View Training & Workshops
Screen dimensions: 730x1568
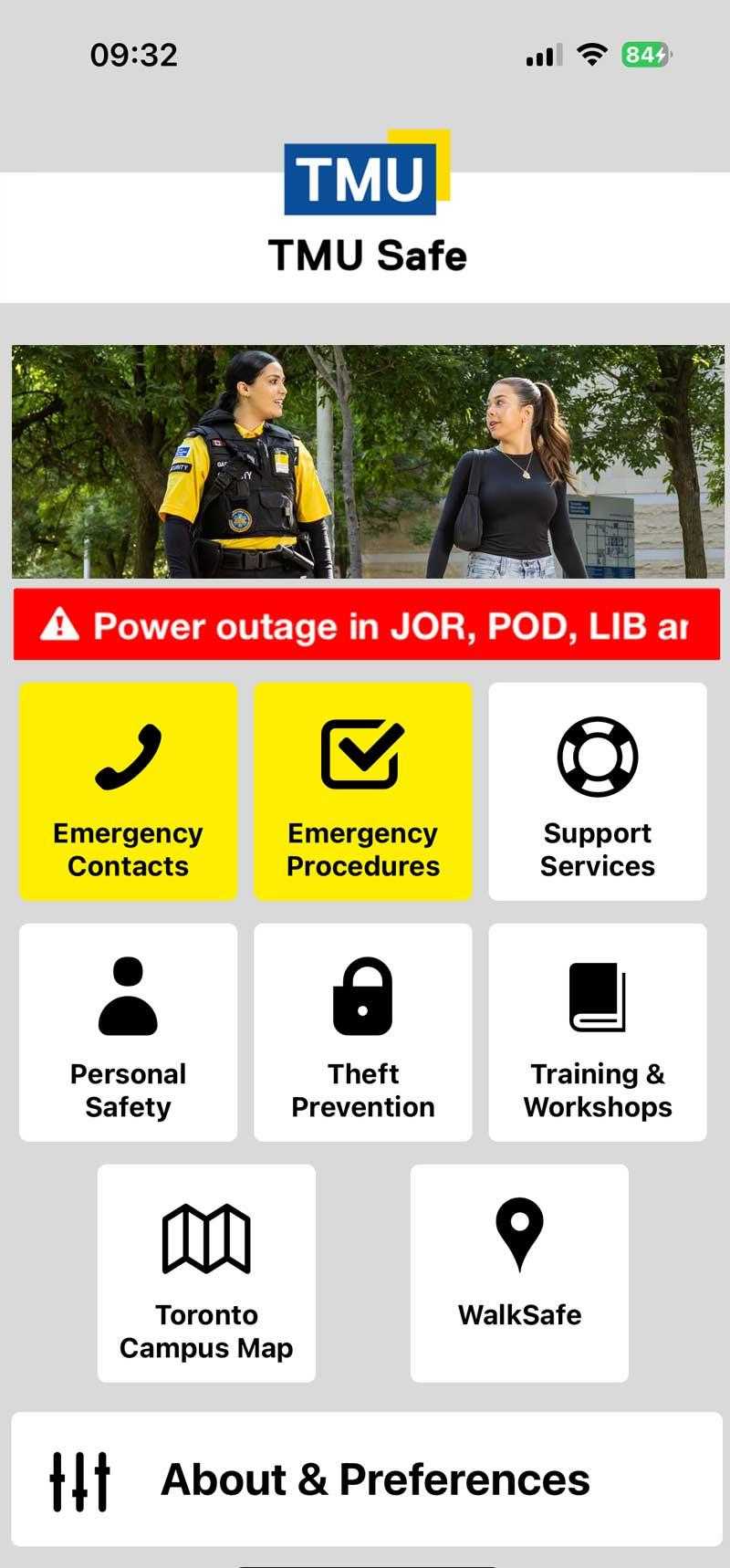click(x=598, y=1032)
